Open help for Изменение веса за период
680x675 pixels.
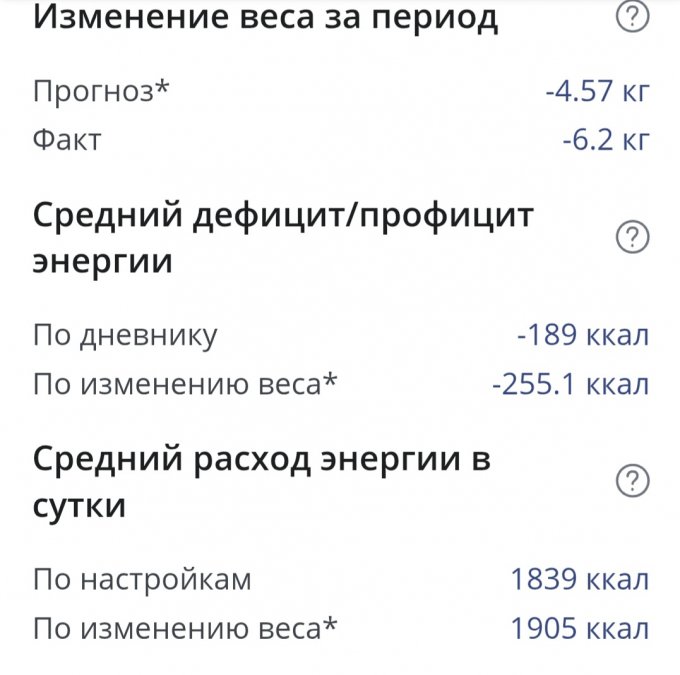[x=632, y=18]
